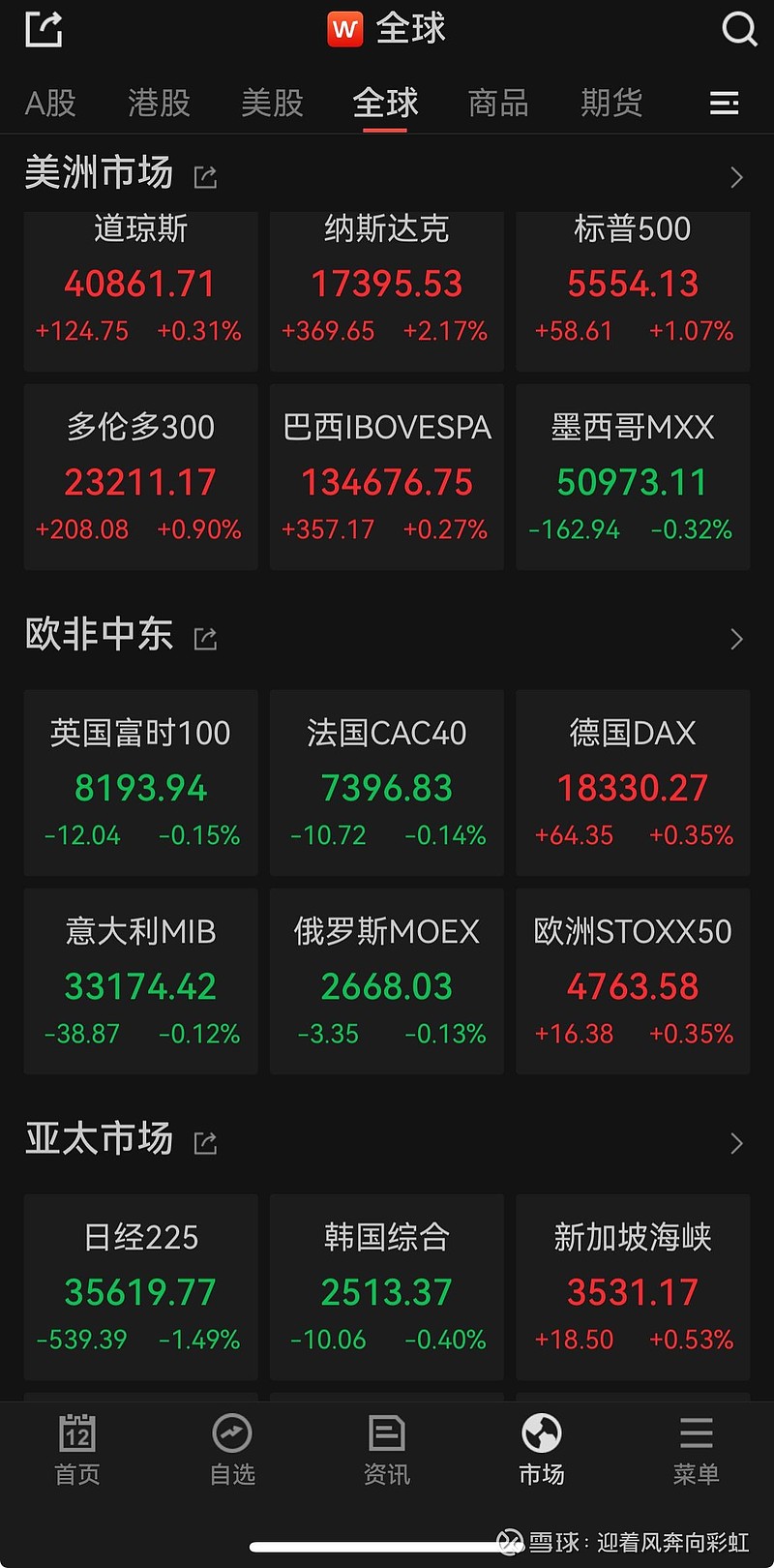The height and width of the screenshot is (1568, 774).
Task: Open the 日经225 index card
Action: tap(140, 1287)
